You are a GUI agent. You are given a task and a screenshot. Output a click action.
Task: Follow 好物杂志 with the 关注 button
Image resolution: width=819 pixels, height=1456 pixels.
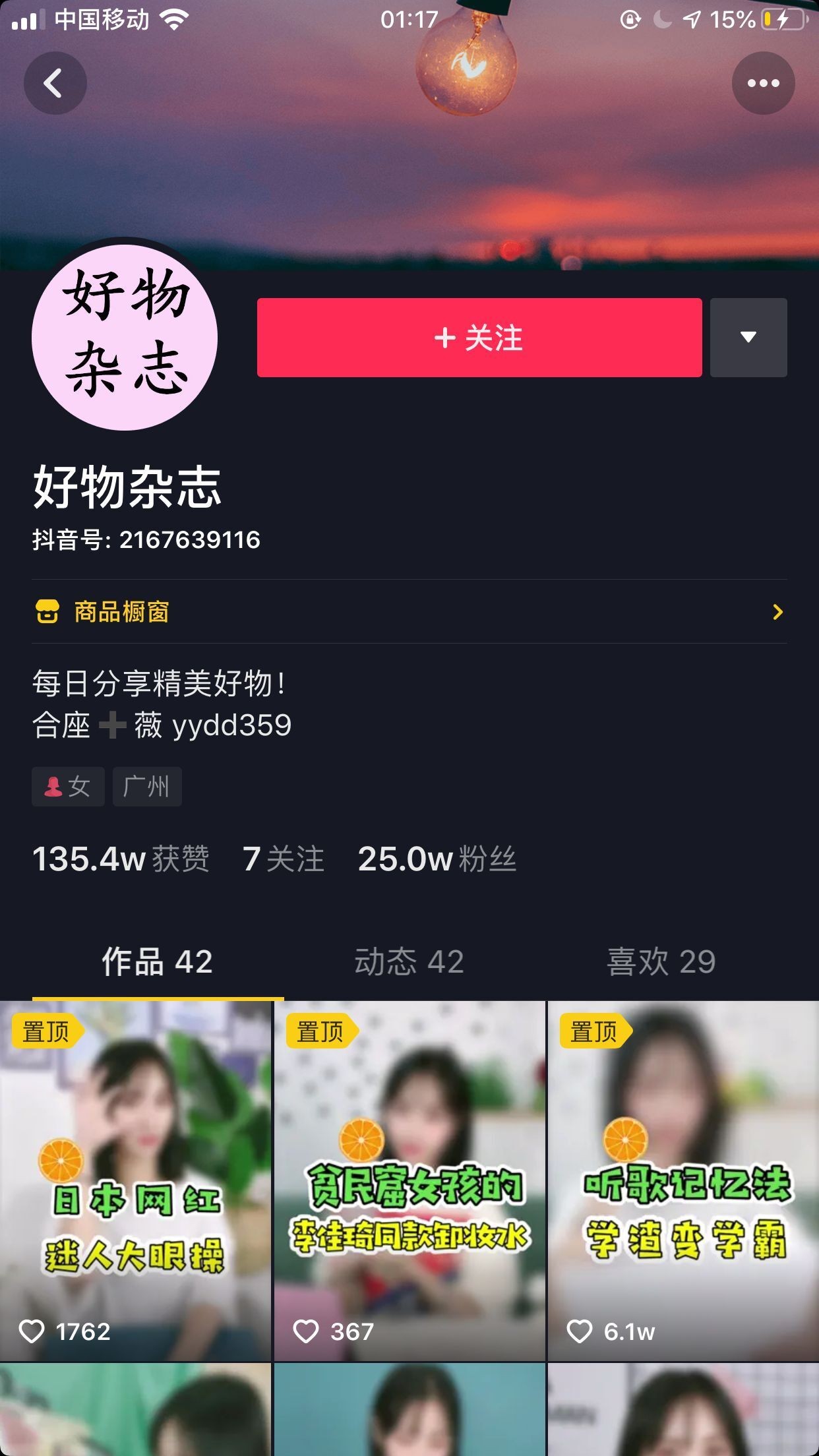[x=479, y=338]
